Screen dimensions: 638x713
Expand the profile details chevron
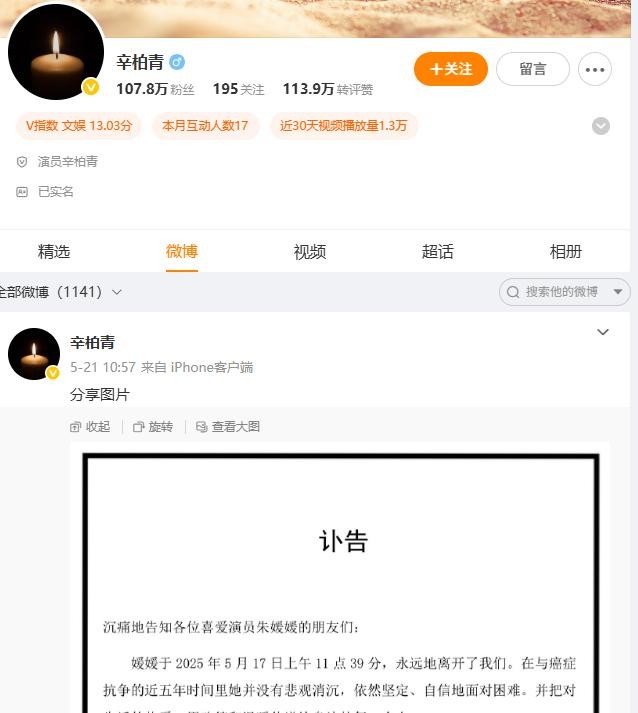tap(601, 126)
